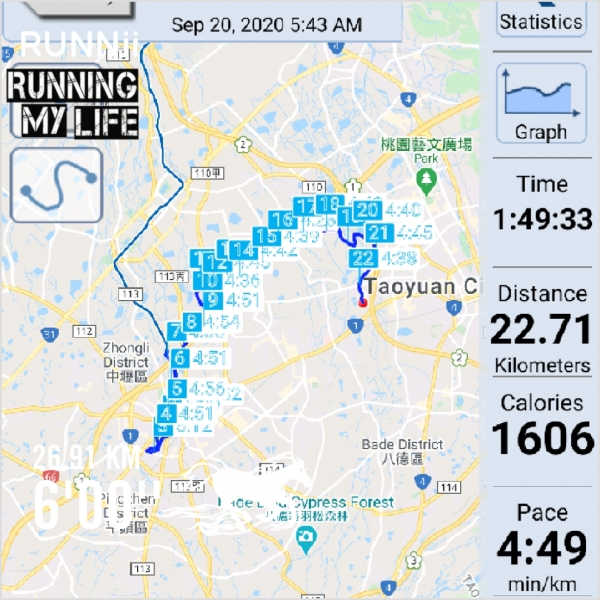Open the Graph view
The height and width of the screenshot is (600, 600).
pos(541,104)
